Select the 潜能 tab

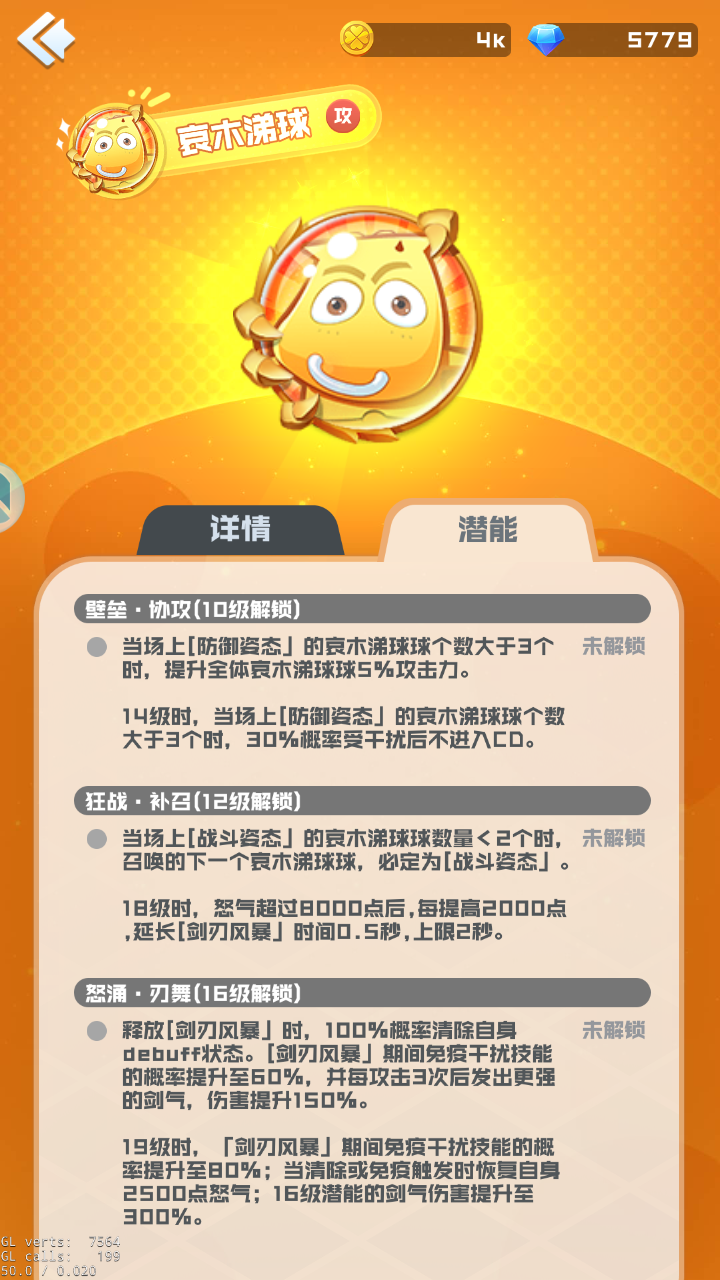coord(486,531)
